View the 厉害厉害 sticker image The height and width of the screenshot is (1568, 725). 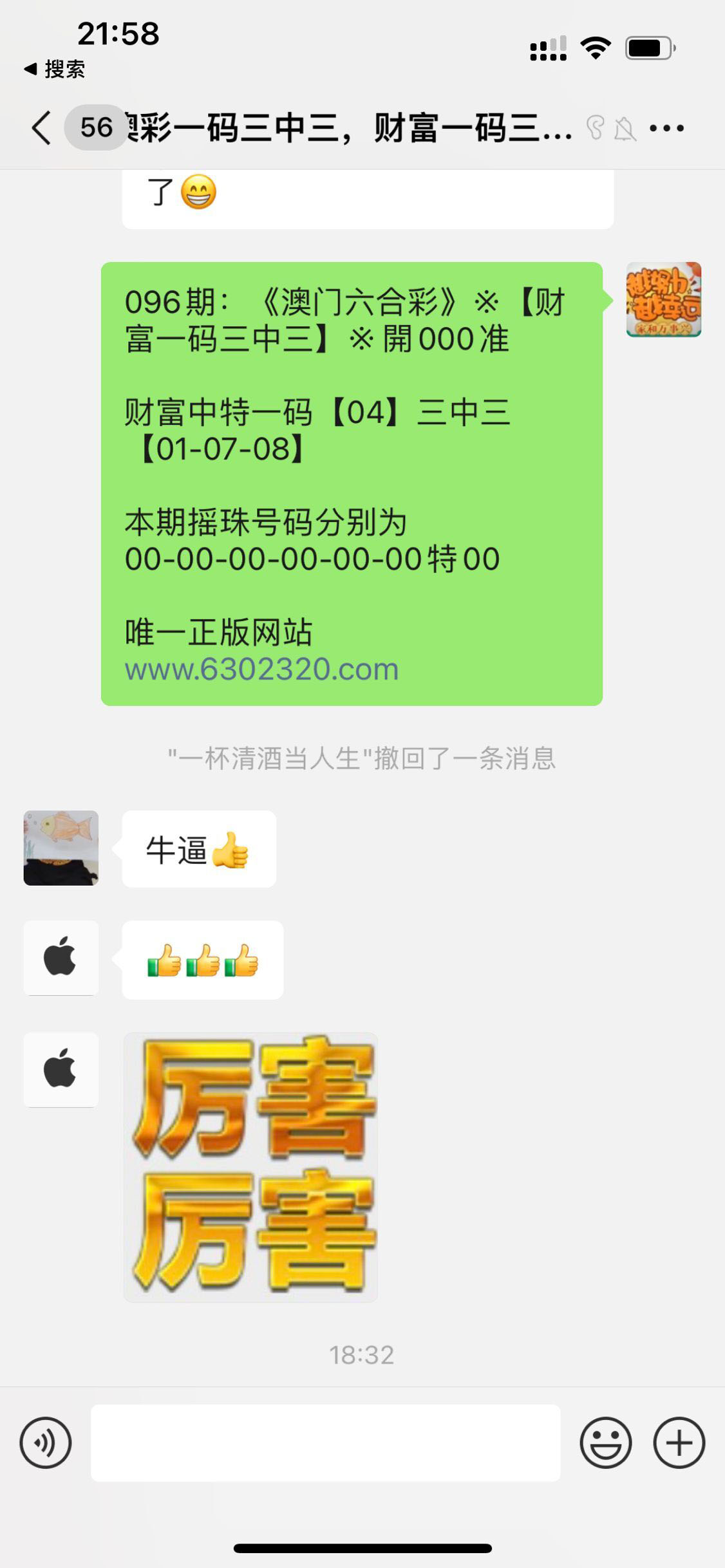click(250, 1166)
